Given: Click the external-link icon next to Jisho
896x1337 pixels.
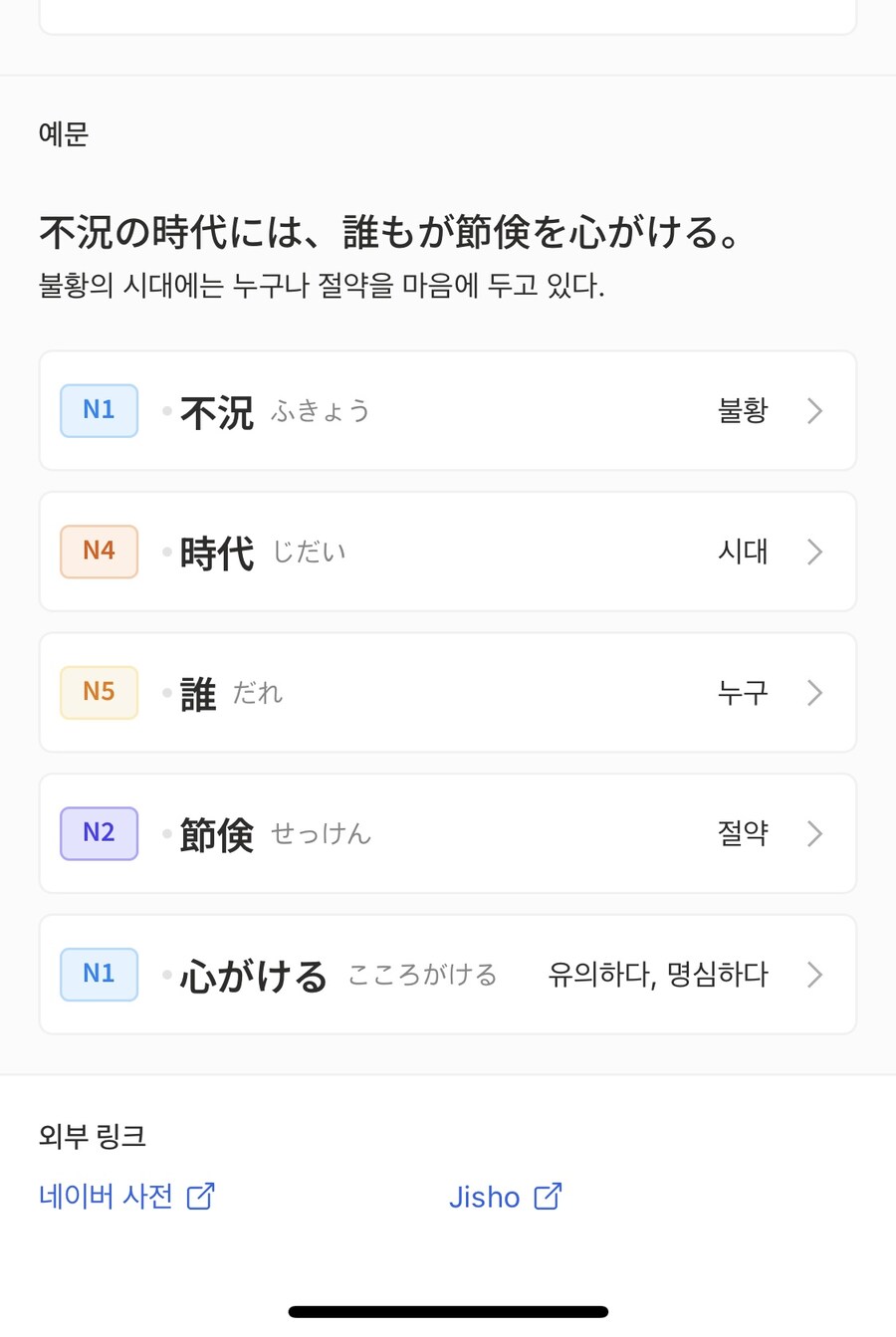Looking at the screenshot, I should (x=548, y=1196).
